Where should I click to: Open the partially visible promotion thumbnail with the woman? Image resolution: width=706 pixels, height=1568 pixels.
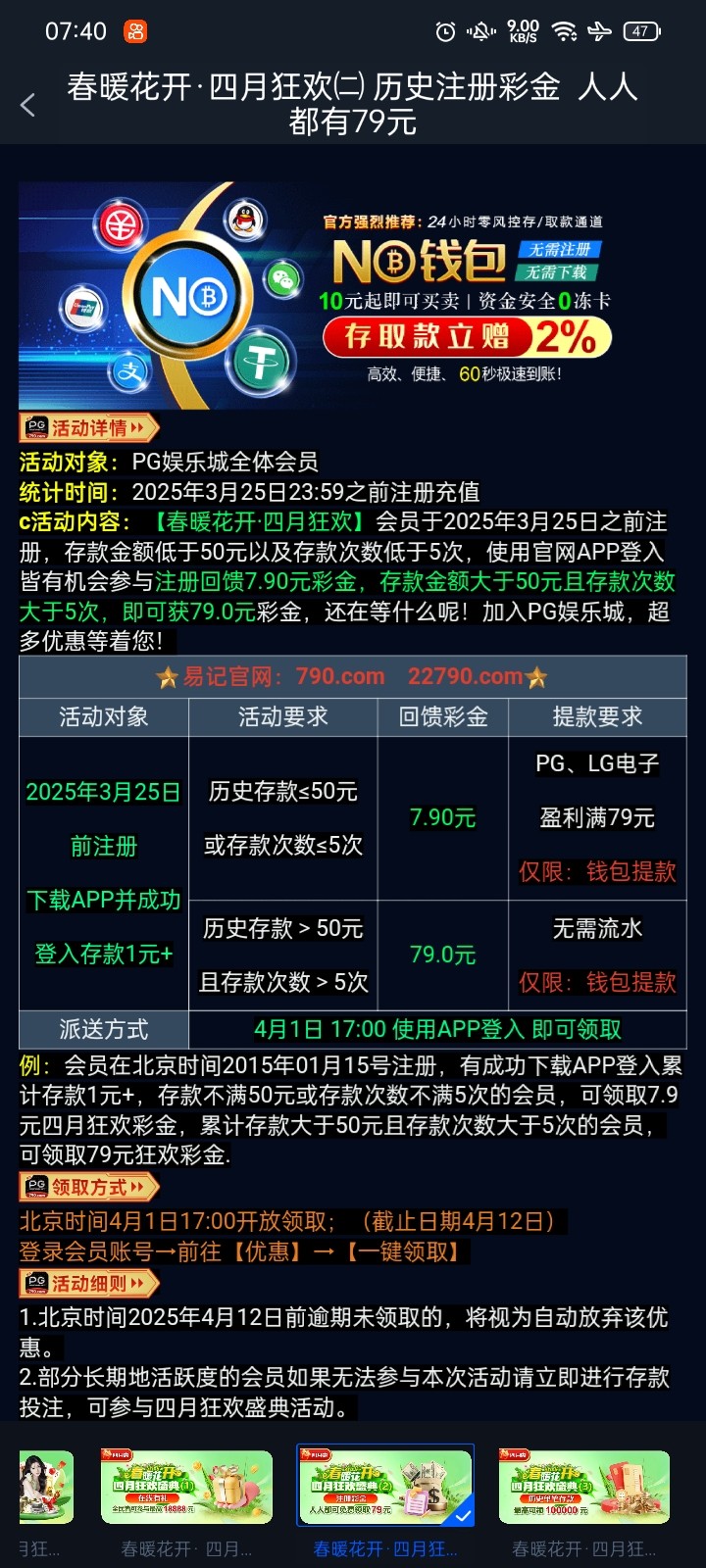tap(45, 1488)
